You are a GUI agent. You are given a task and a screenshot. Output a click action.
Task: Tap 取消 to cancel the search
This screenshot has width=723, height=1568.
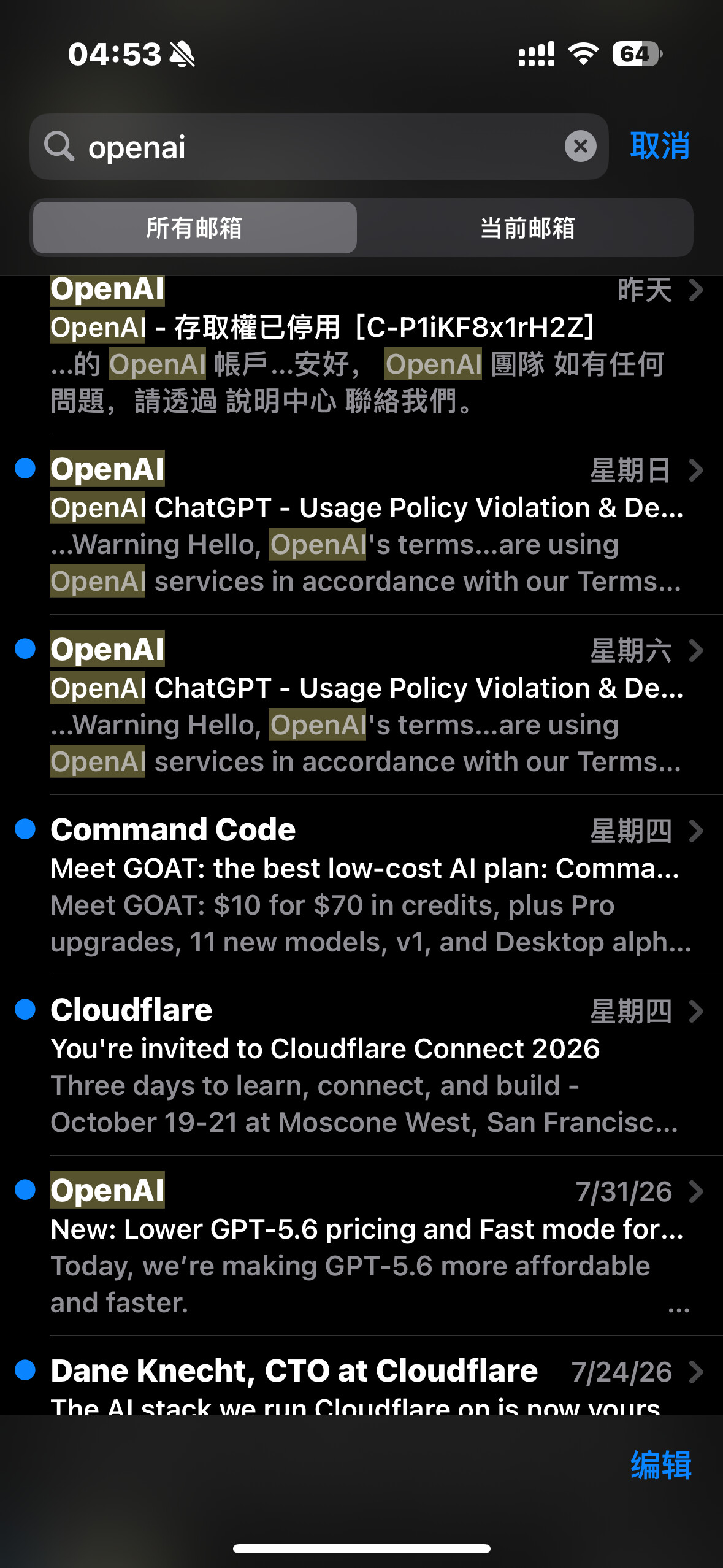[660, 147]
